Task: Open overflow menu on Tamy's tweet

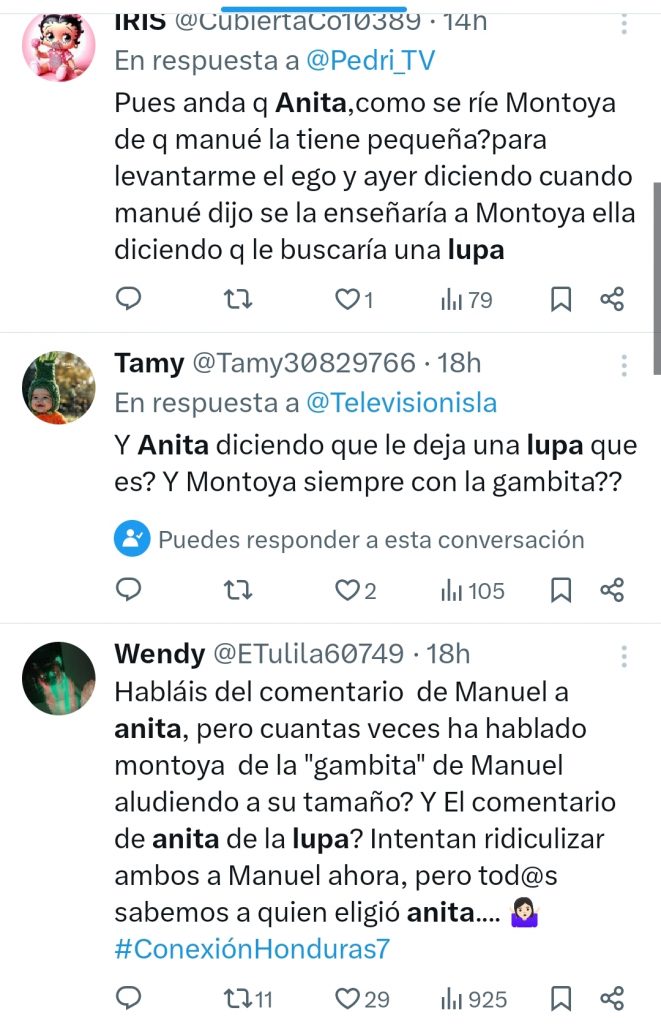Action: pos(624,364)
